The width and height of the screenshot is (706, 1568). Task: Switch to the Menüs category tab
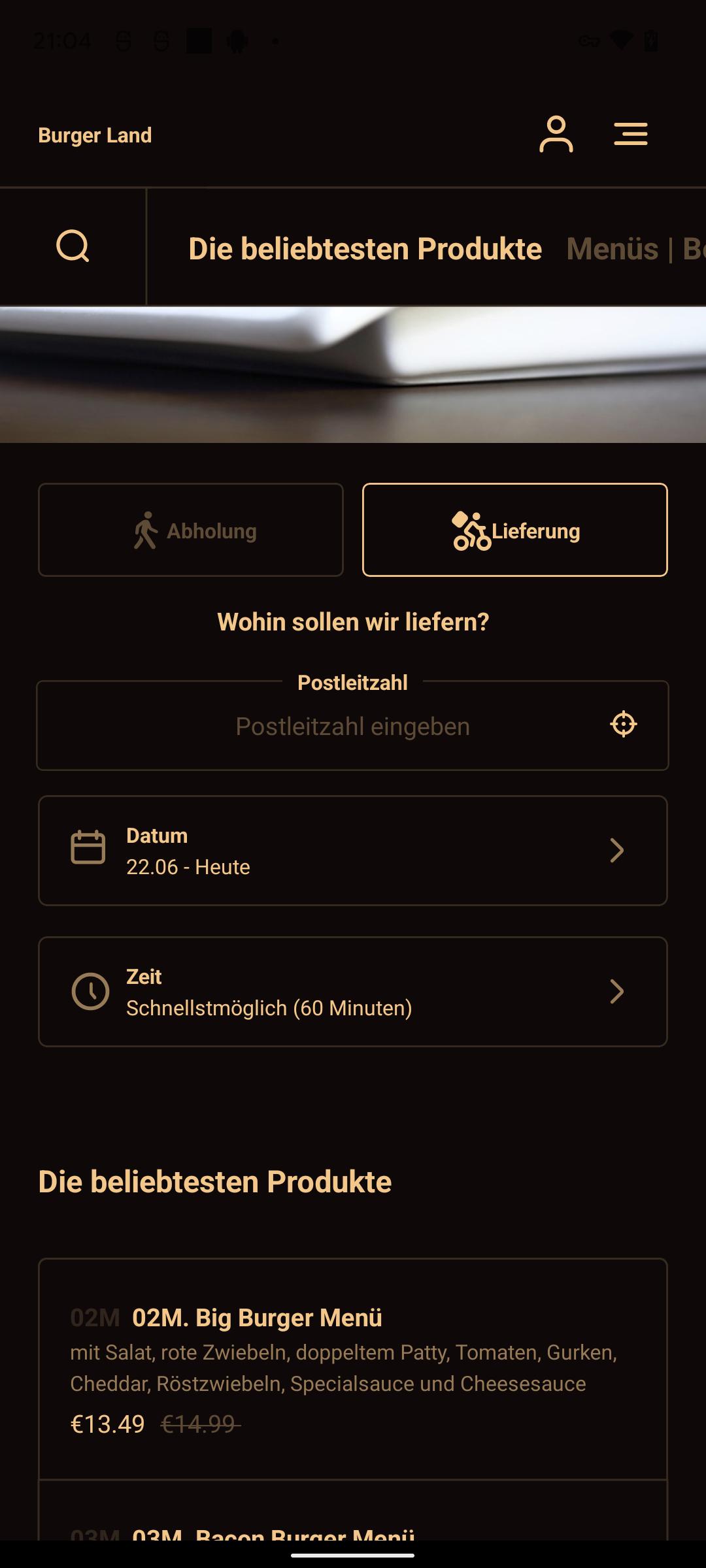tap(612, 249)
